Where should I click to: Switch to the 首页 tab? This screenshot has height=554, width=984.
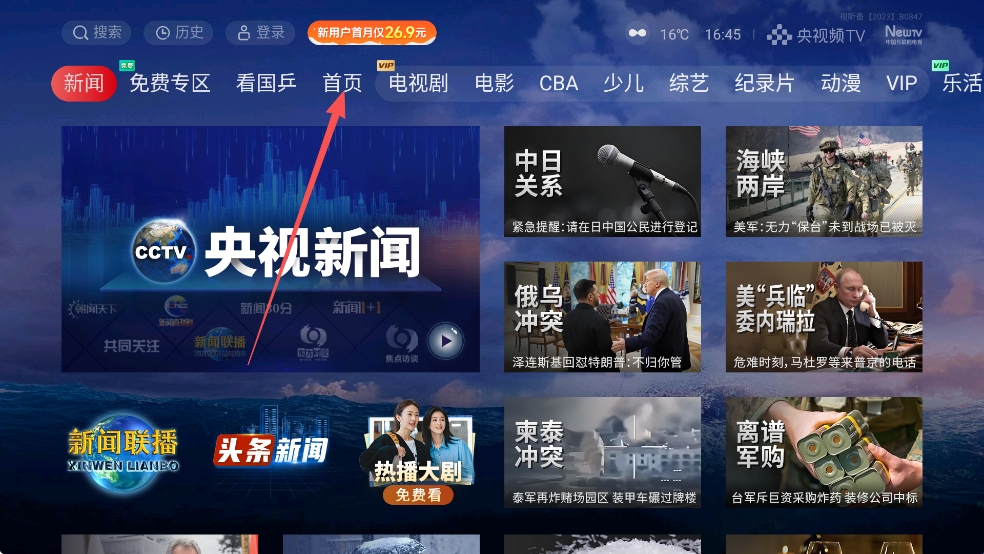tap(342, 83)
